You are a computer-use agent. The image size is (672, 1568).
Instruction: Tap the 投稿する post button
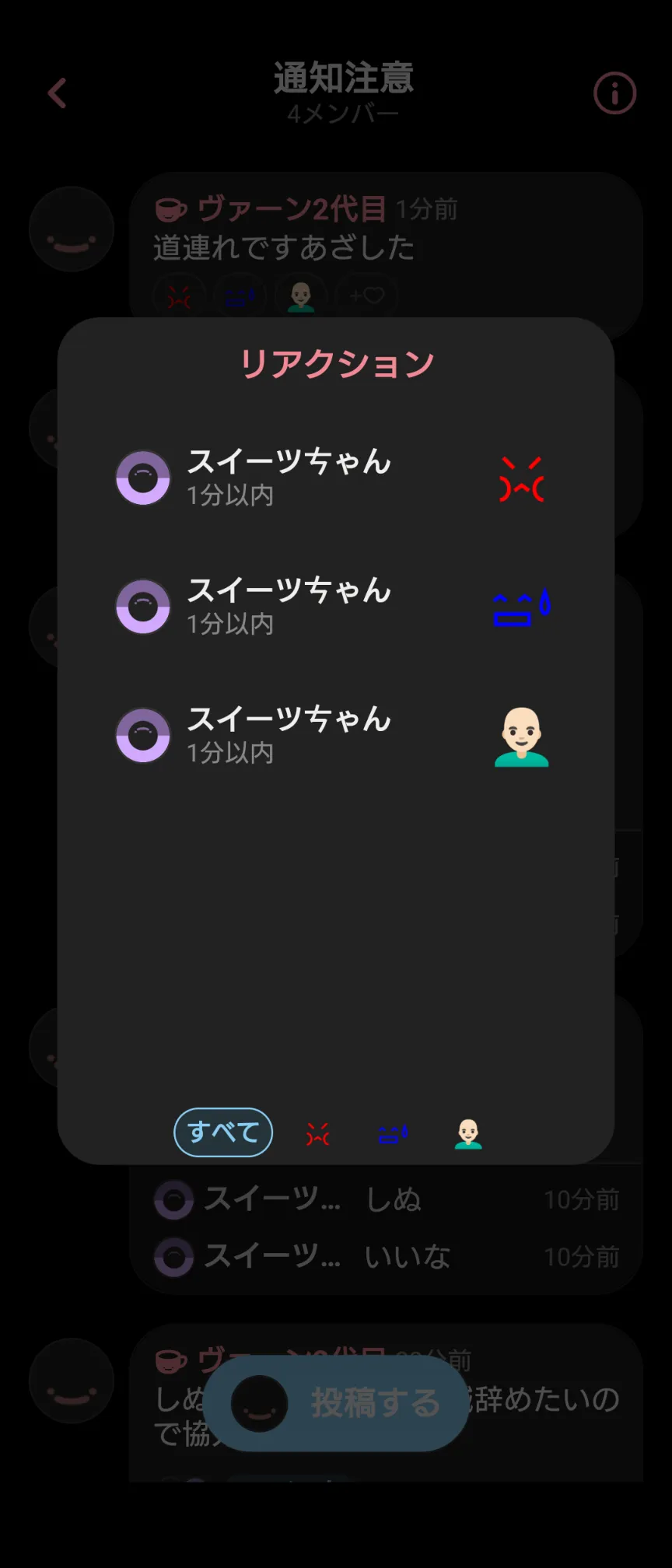coord(336,1403)
